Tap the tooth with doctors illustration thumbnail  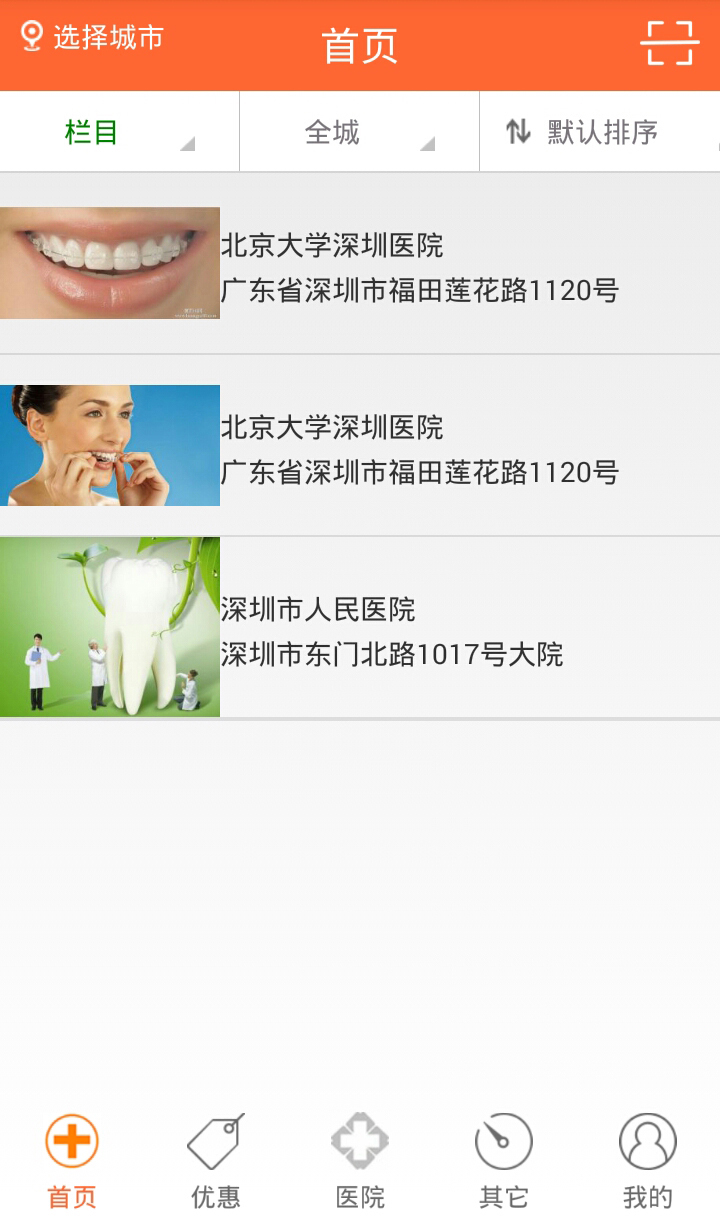(x=110, y=627)
